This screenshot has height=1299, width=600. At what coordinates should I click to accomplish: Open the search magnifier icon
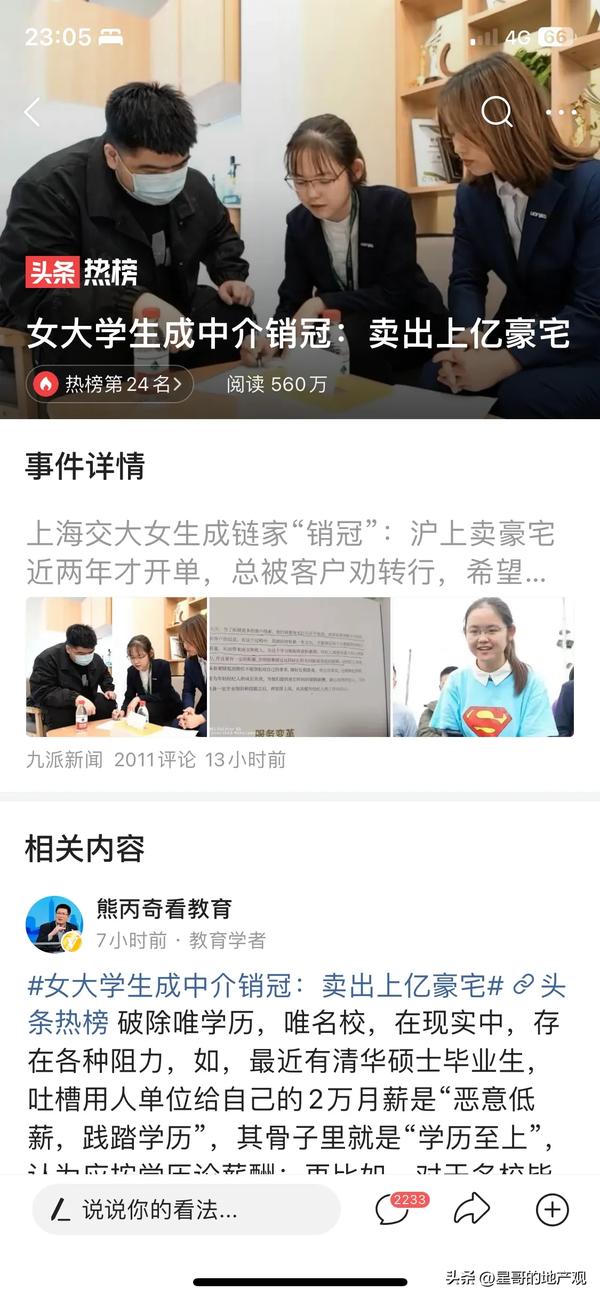[496, 112]
